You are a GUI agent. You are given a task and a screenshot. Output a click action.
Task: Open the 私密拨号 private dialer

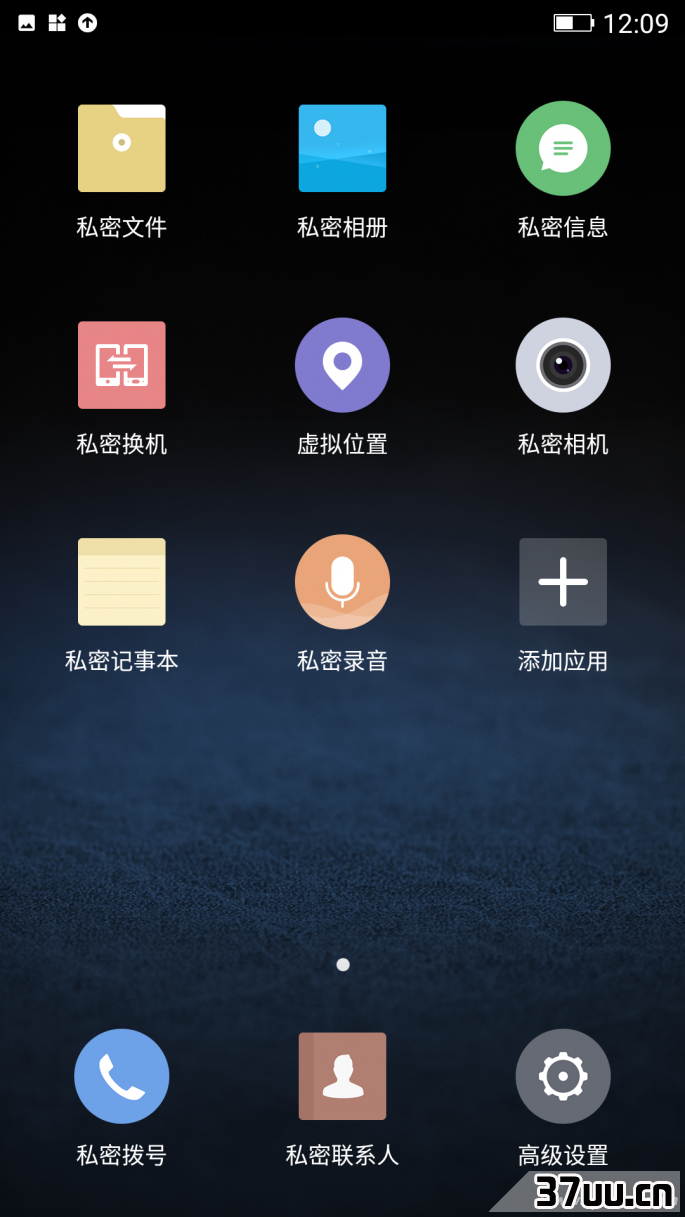pyautogui.click(x=122, y=1076)
